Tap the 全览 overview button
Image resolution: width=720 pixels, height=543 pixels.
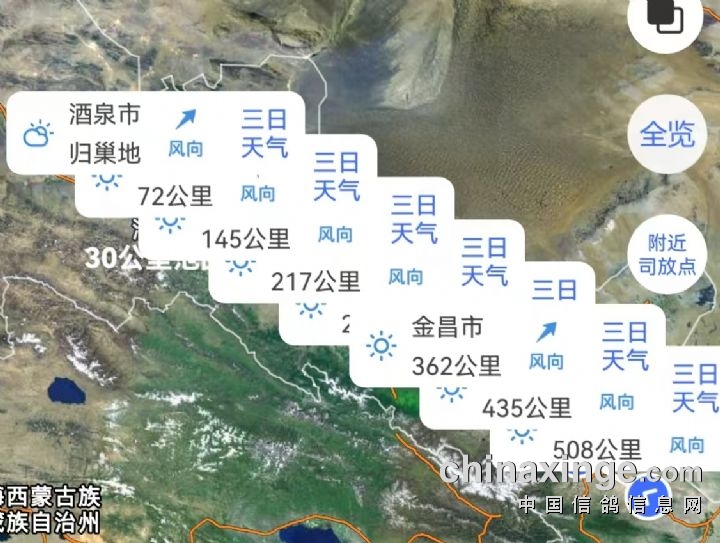[x=666, y=133]
